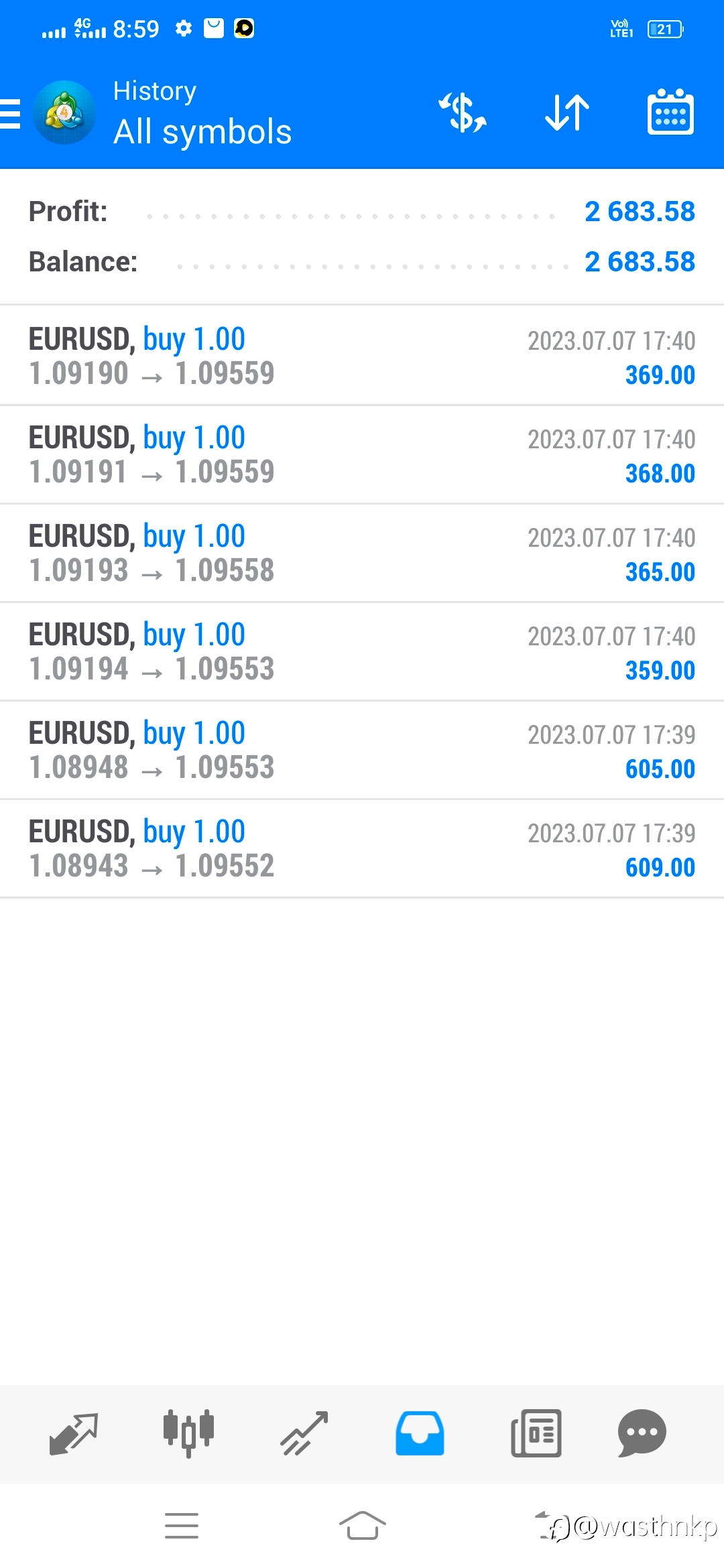The image size is (724, 1568).
Task: Open the EURUSD trade with 609.00 profit
Action: click(362, 848)
